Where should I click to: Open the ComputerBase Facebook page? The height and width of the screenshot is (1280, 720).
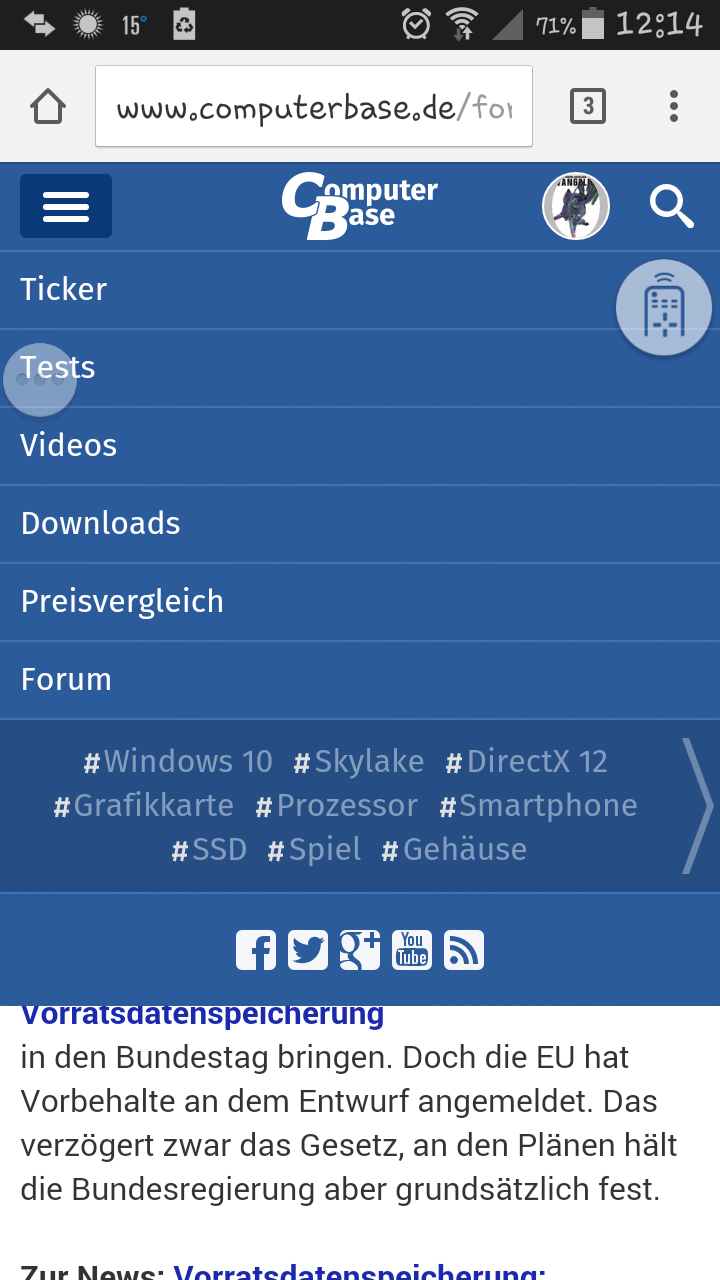(x=256, y=950)
